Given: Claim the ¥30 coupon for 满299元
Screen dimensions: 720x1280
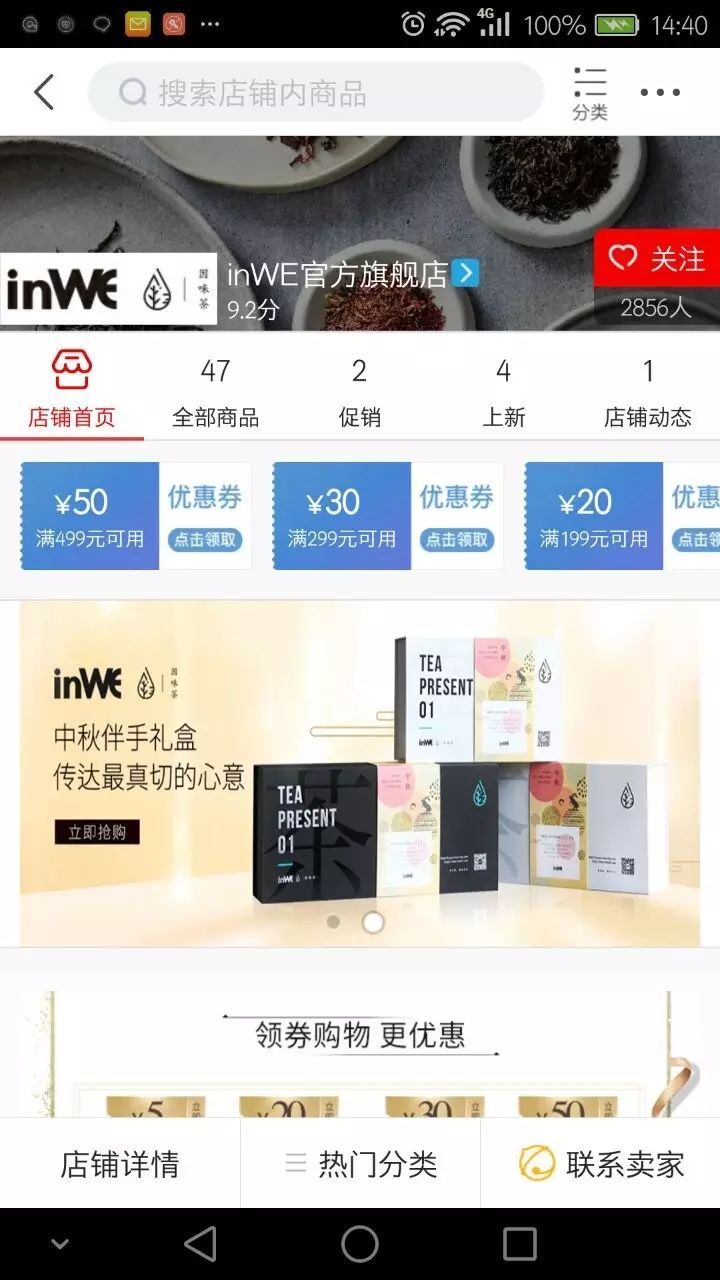Looking at the screenshot, I should pos(457,539).
